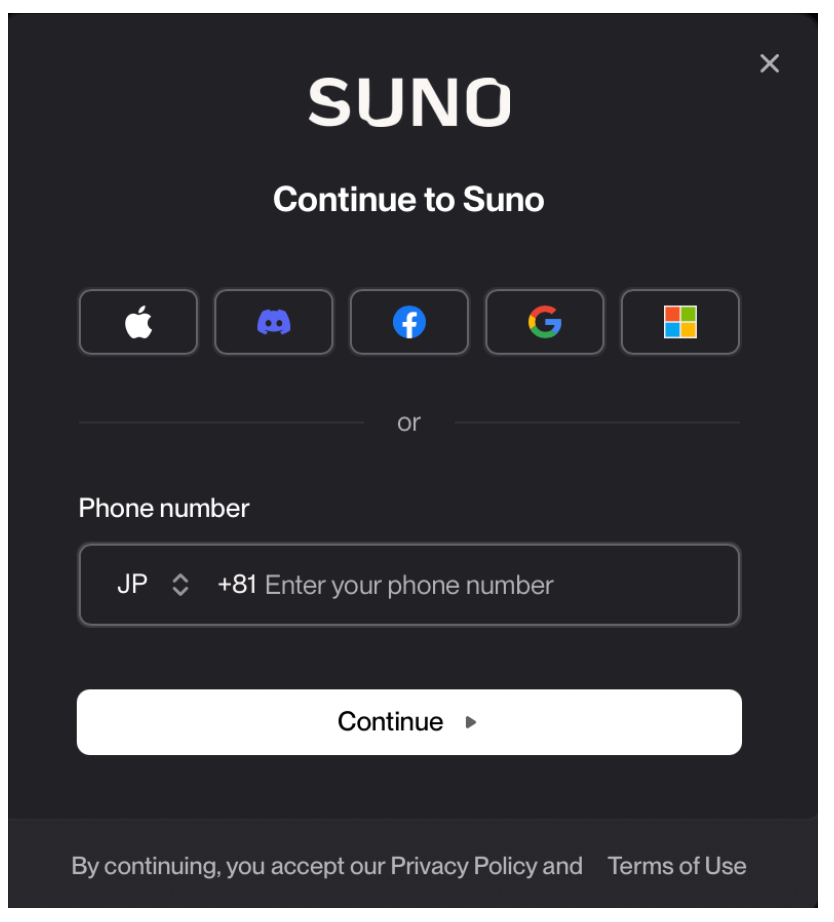Close the Suno sign-in dialog
834x922 pixels.
(769, 64)
